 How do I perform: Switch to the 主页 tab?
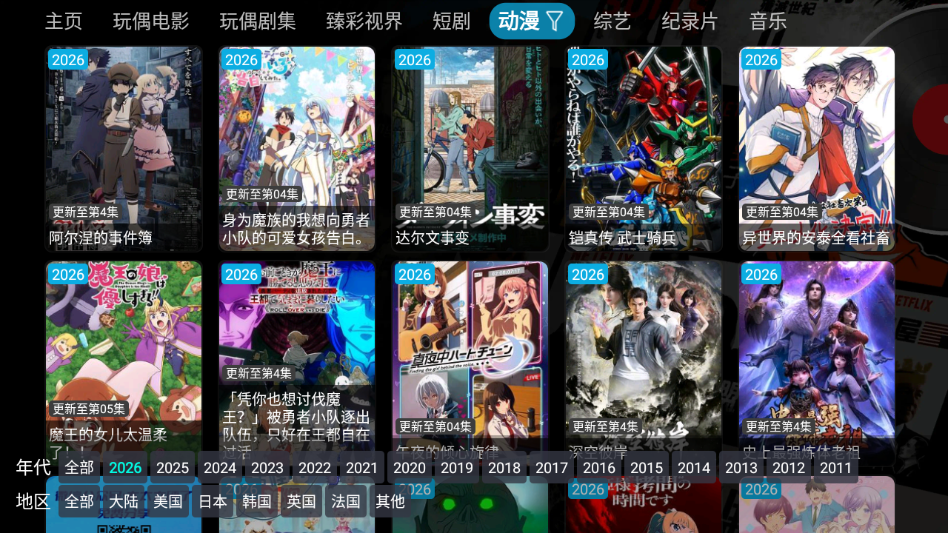tap(64, 21)
